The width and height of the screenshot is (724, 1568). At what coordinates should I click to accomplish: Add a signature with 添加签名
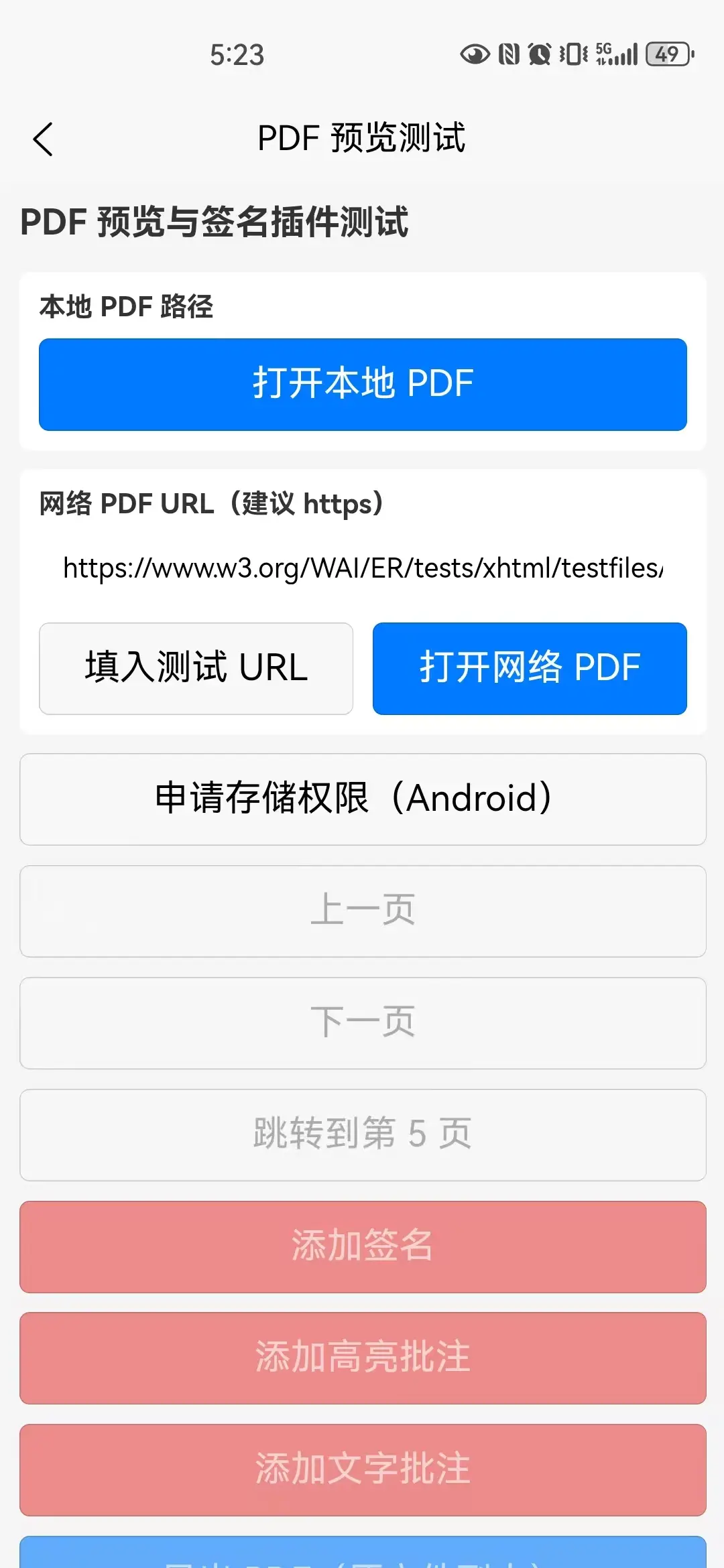pyautogui.click(x=363, y=1247)
